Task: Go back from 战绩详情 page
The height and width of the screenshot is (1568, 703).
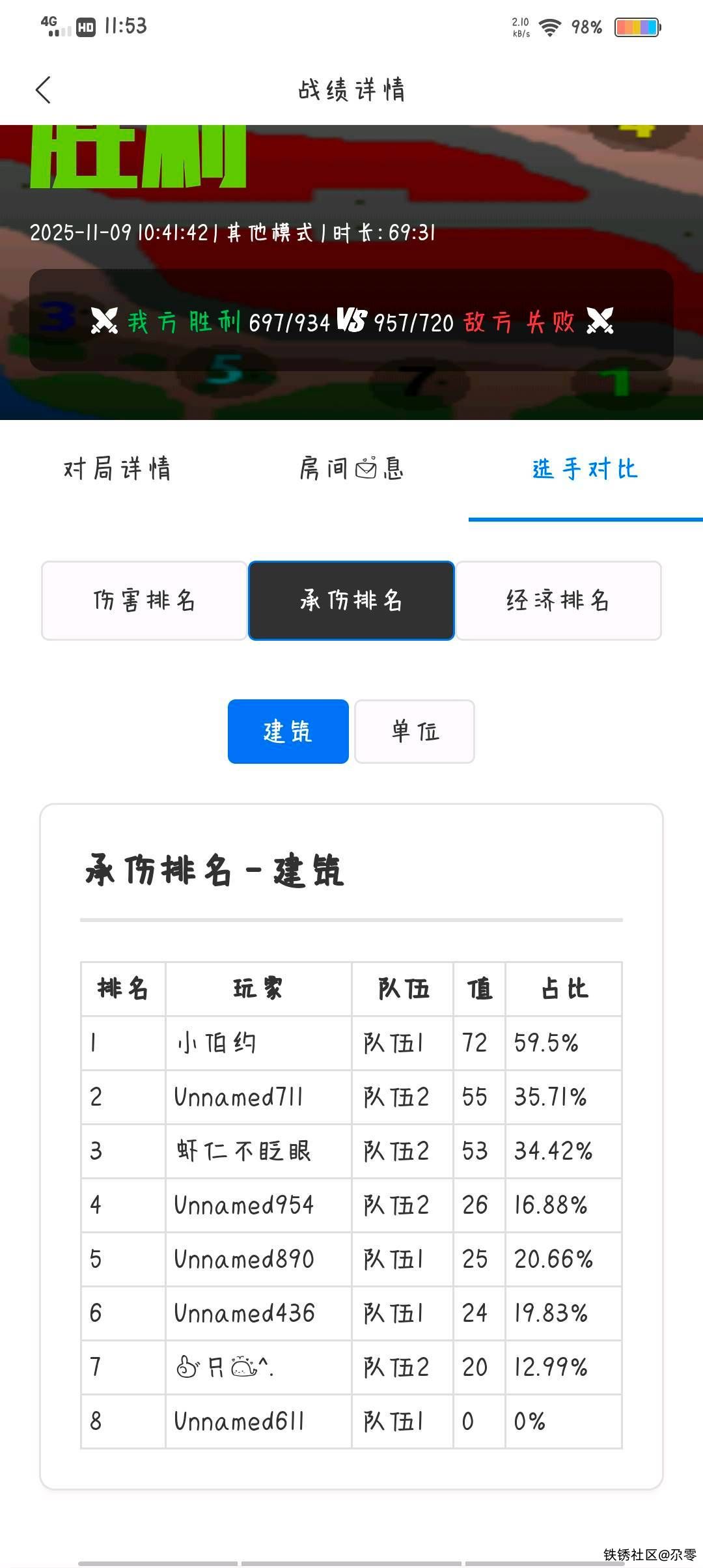Action: point(43,90)
